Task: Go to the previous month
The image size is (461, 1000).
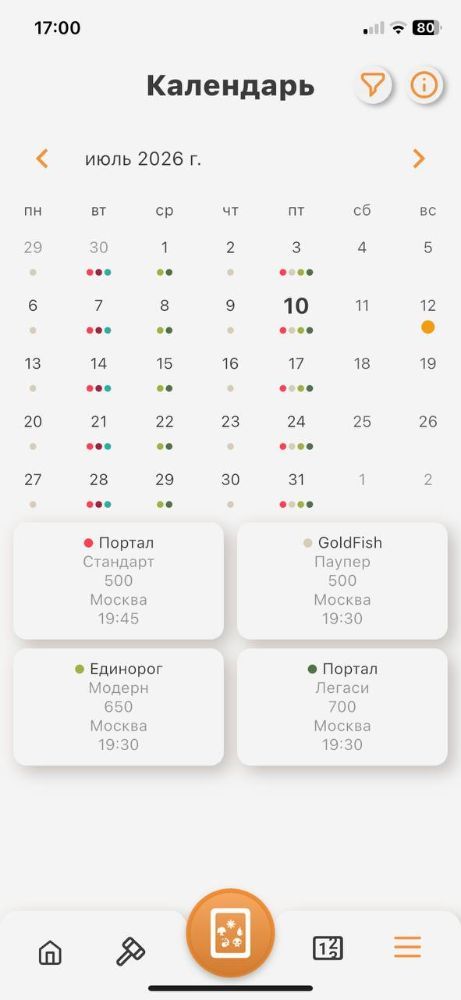Action: [x=42, y=158]
